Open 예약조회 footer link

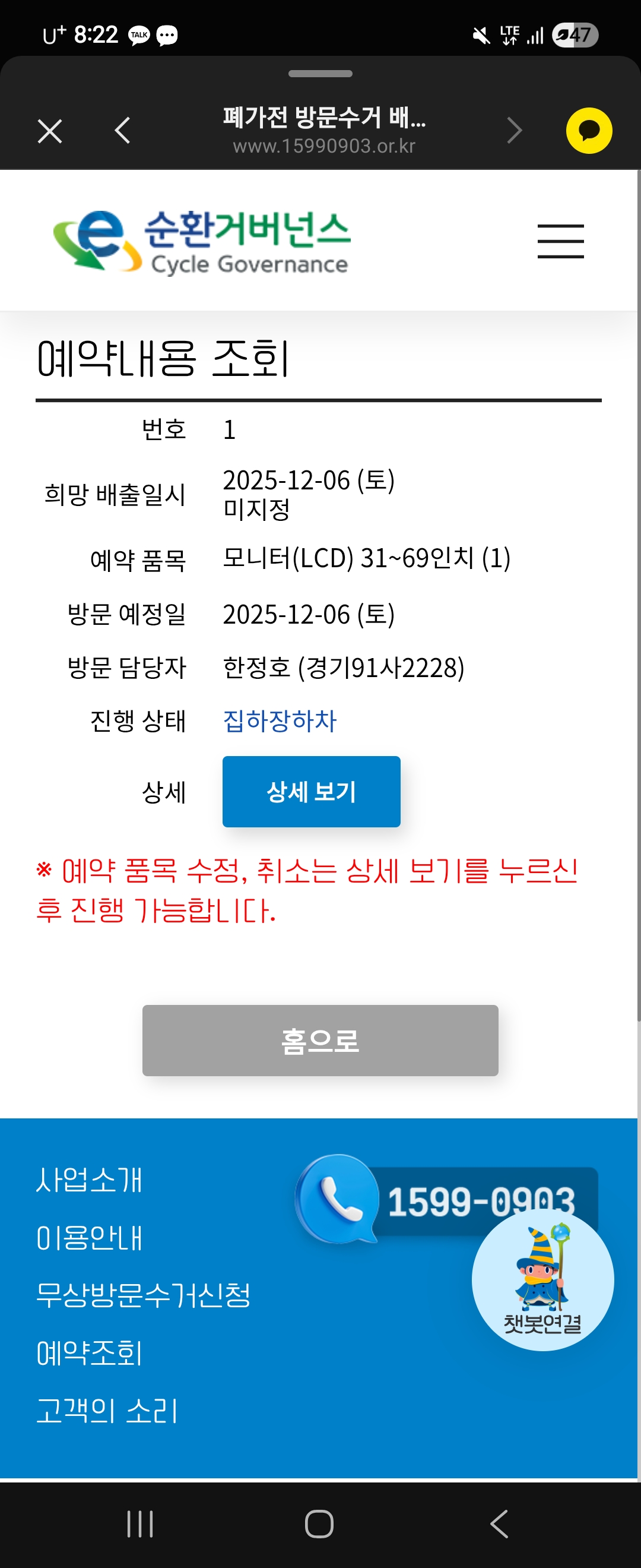(89, 1352)
